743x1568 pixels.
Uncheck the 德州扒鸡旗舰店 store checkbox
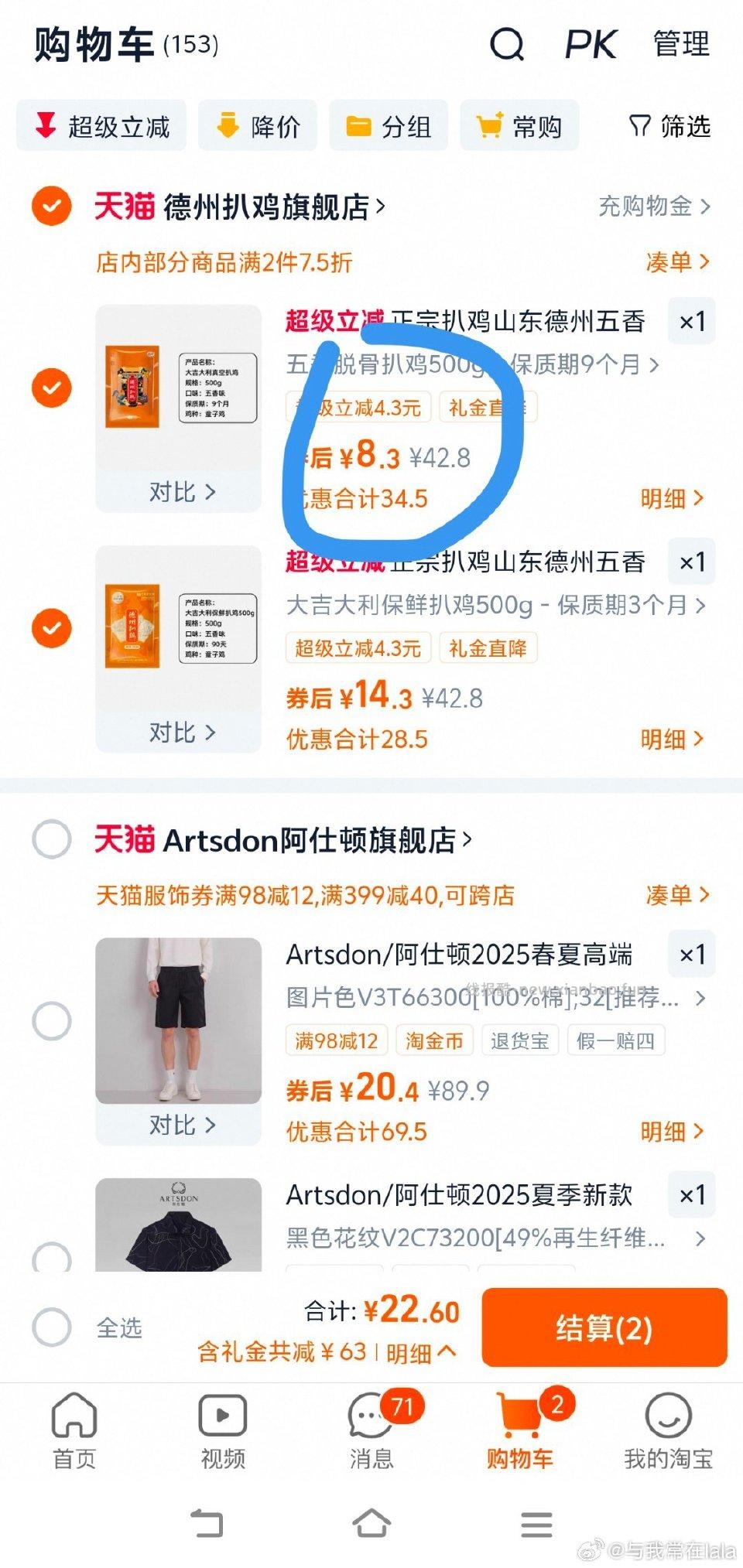tap(52, 207)
